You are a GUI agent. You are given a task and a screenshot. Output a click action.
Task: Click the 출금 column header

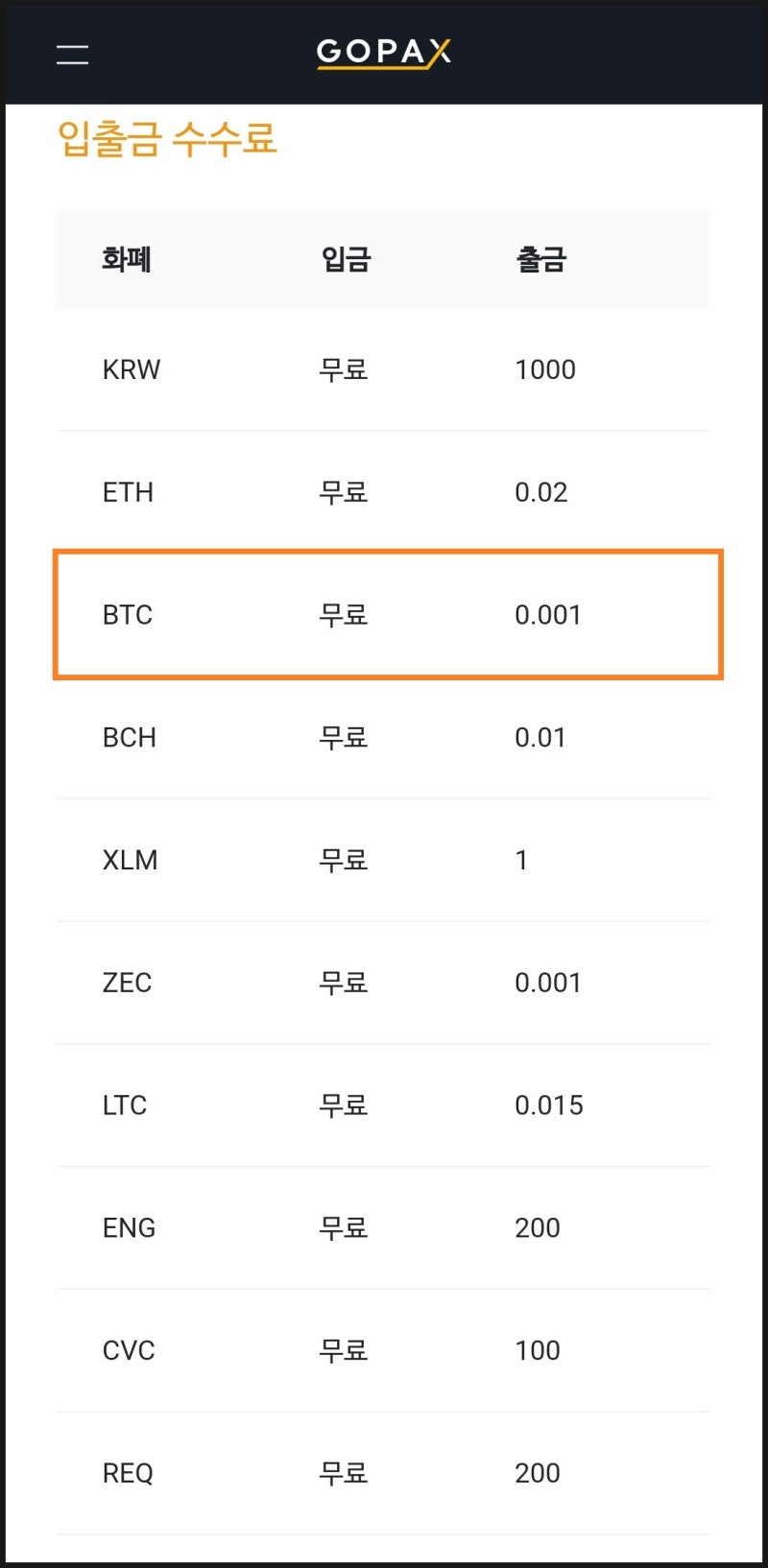541,259
